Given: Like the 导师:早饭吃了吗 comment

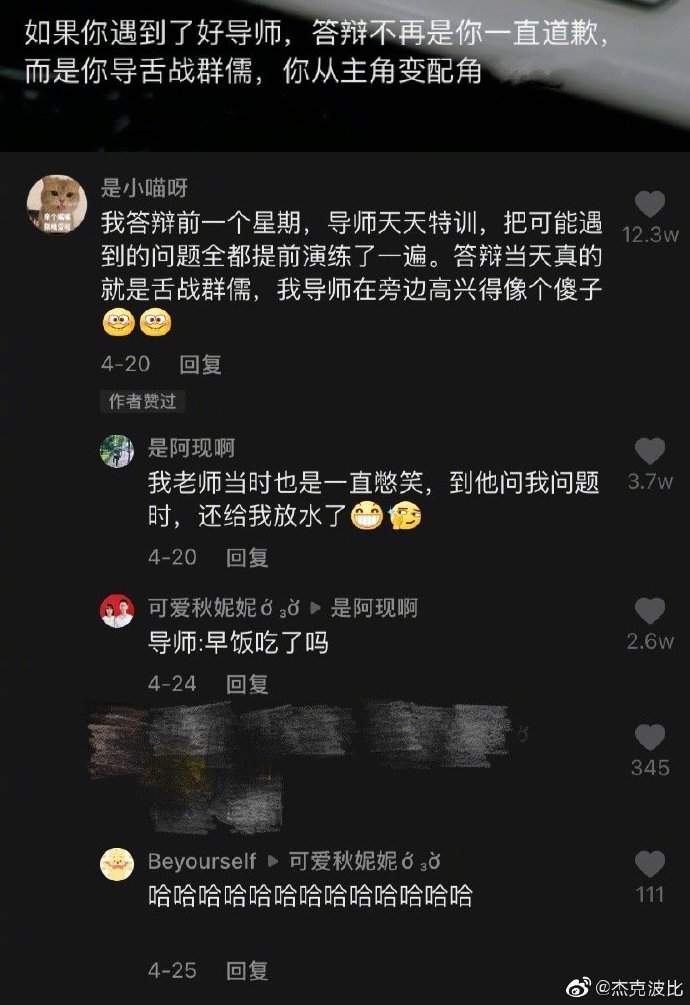Looking at the screenshot, I should pos(650,611).
